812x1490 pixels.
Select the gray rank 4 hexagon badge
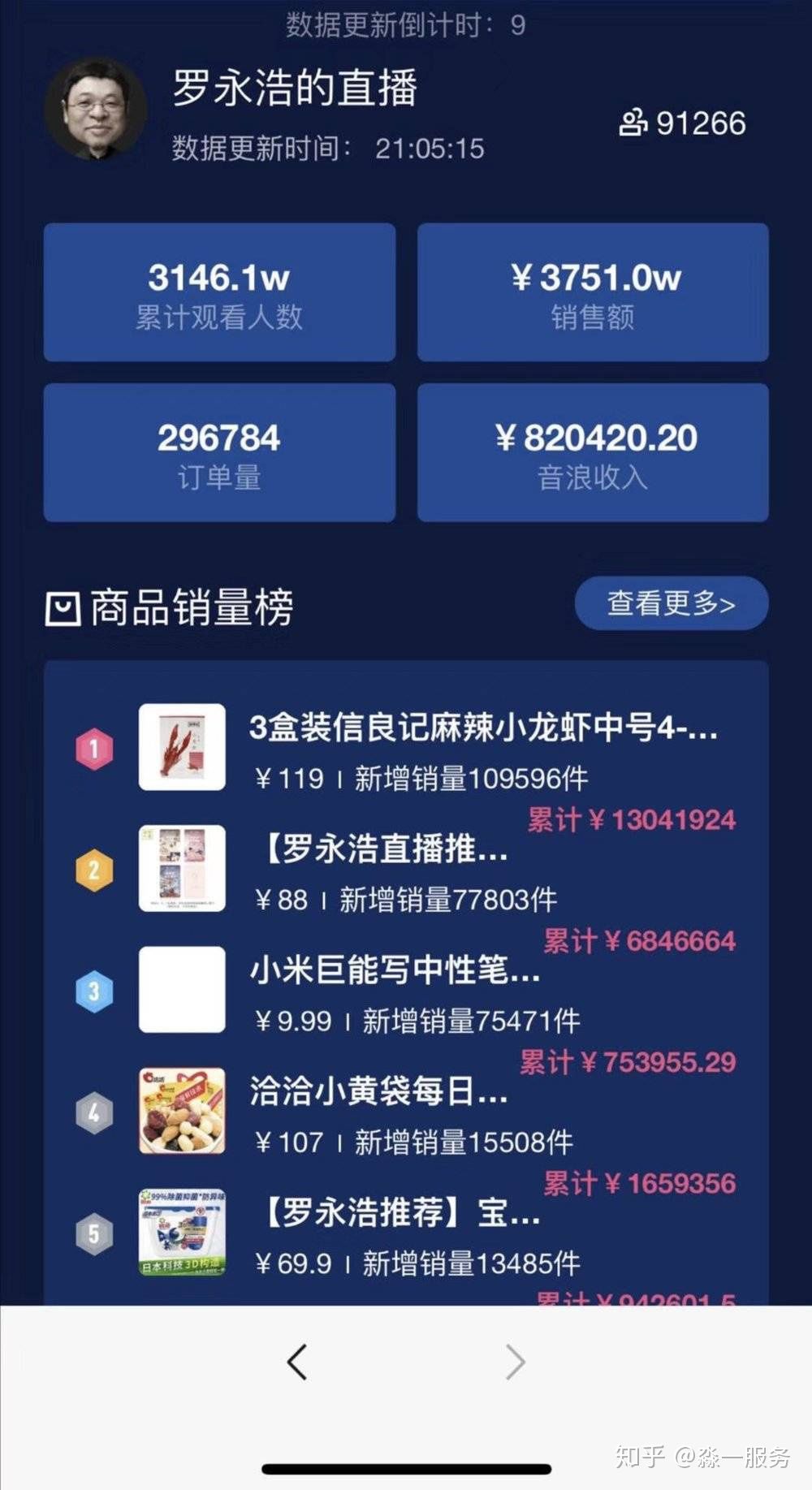(x=94, y=1112)
